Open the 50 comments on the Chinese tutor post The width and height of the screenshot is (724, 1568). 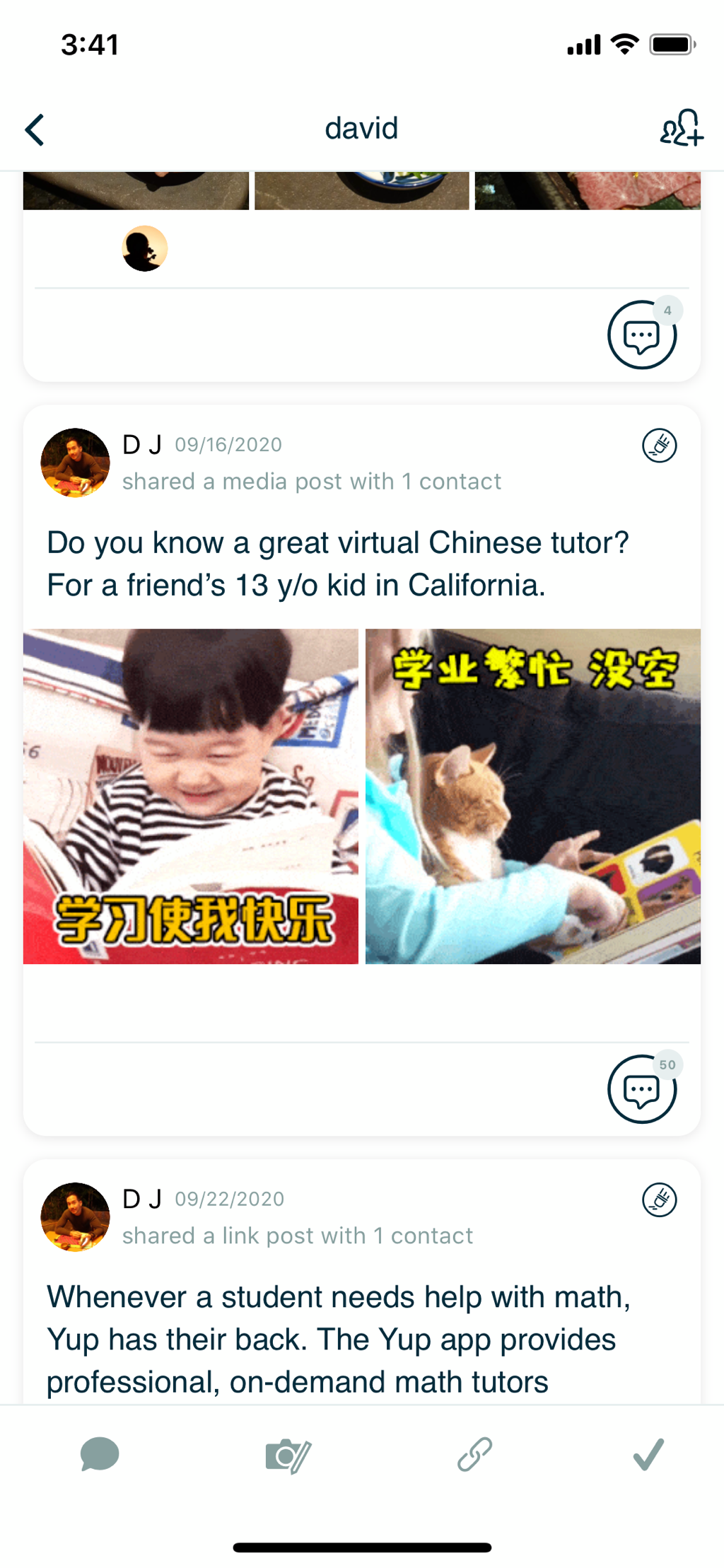pyautogui.click(x=641, y=1088)
